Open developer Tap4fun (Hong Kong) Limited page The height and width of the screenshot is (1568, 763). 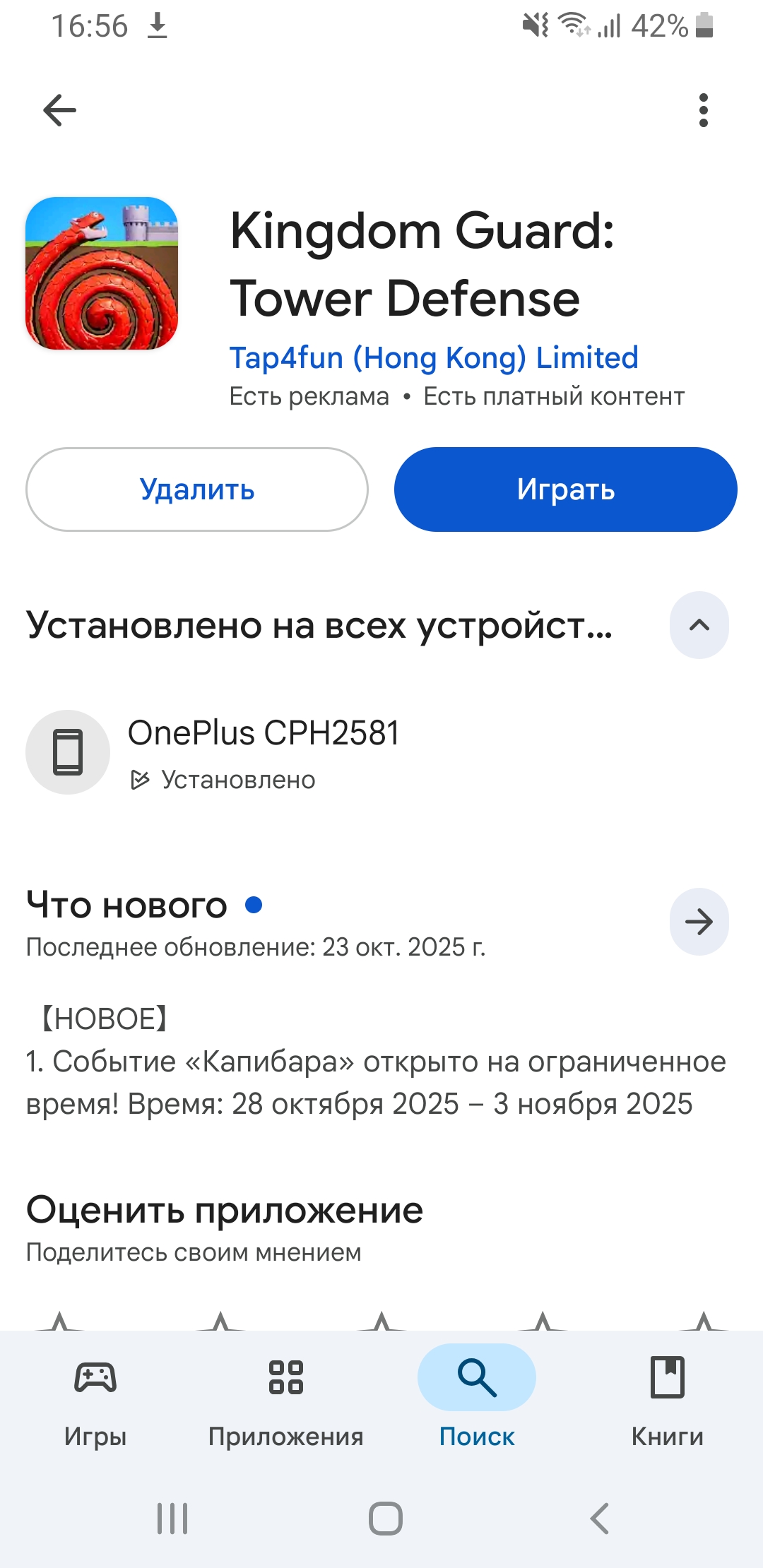tap(434, 358)
